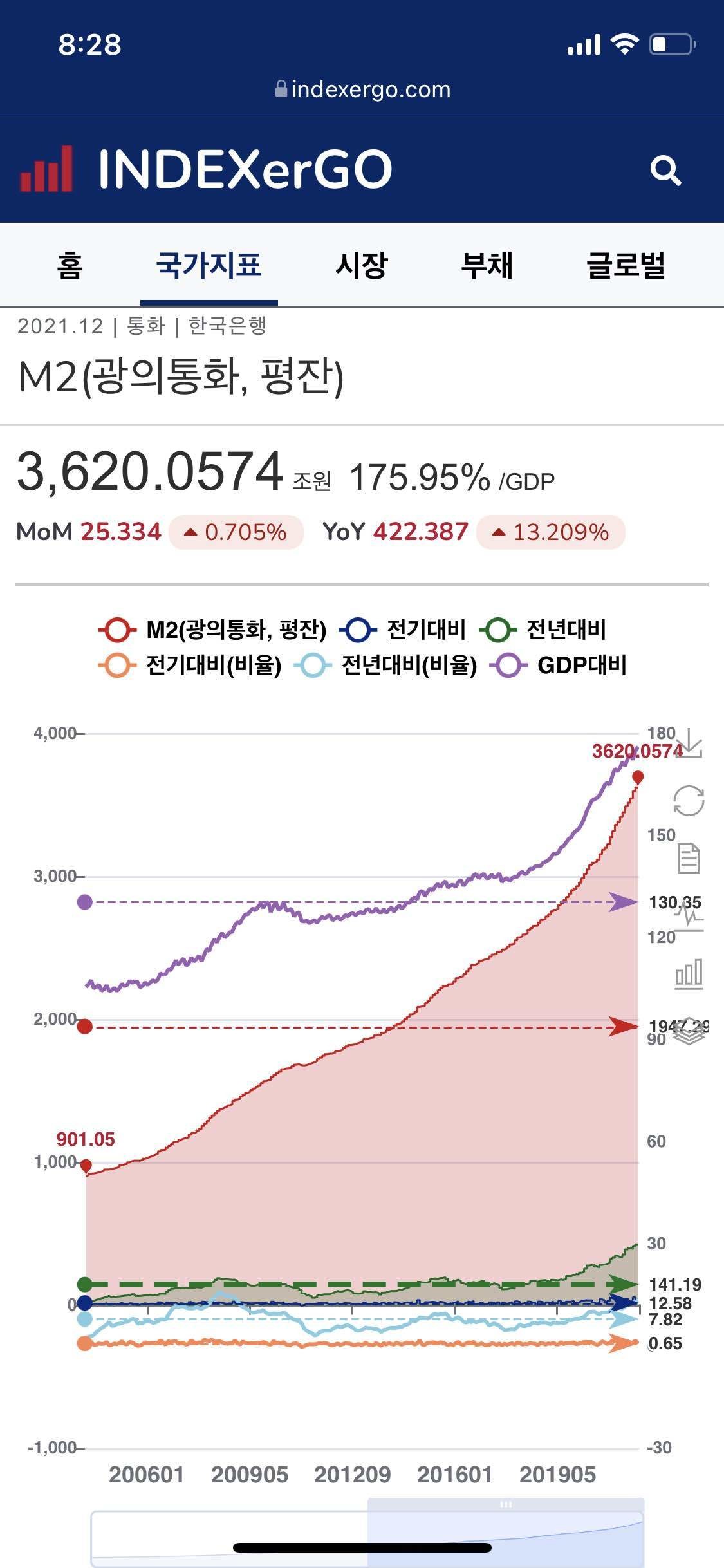The height and width of the screenshot is (1568, 724).
Task: Refresh the M2 chart
Action: [687, 801]
